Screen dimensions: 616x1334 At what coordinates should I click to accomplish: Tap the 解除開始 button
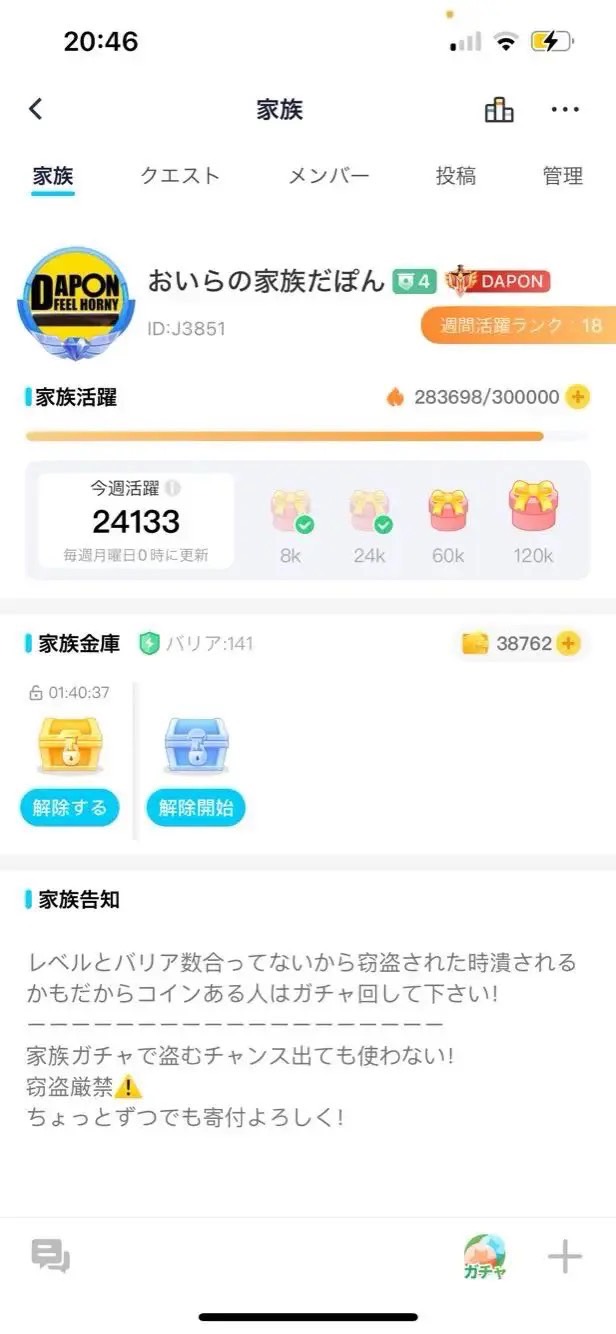point(196,808)
